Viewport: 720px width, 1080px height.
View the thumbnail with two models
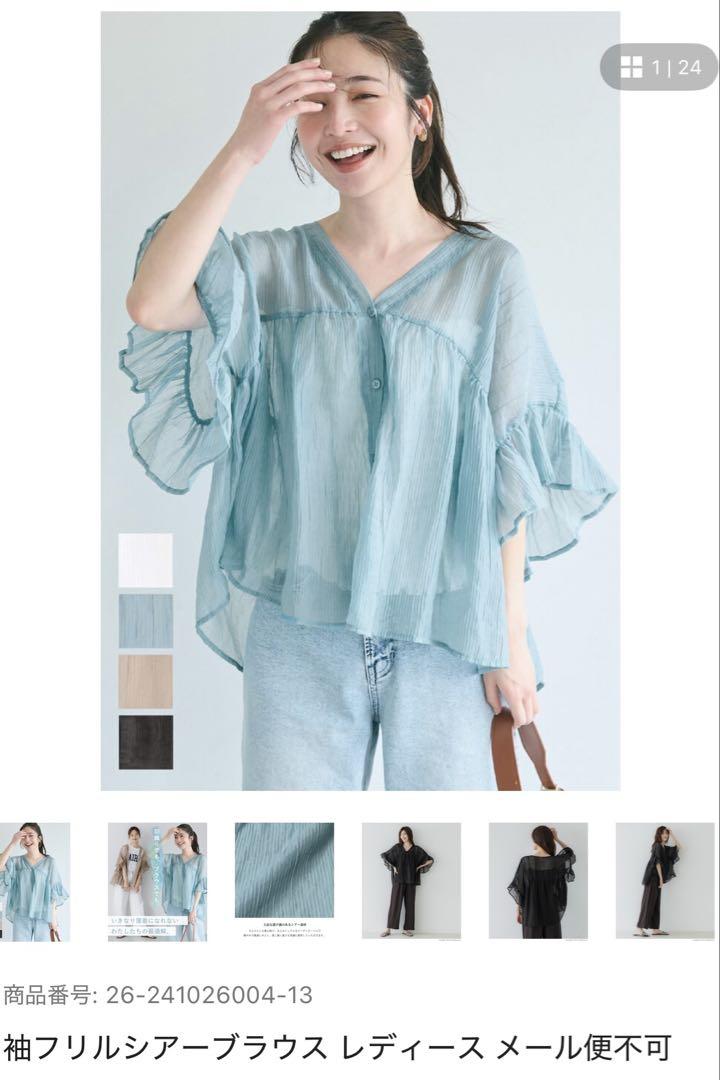click(x=157, y=881)
